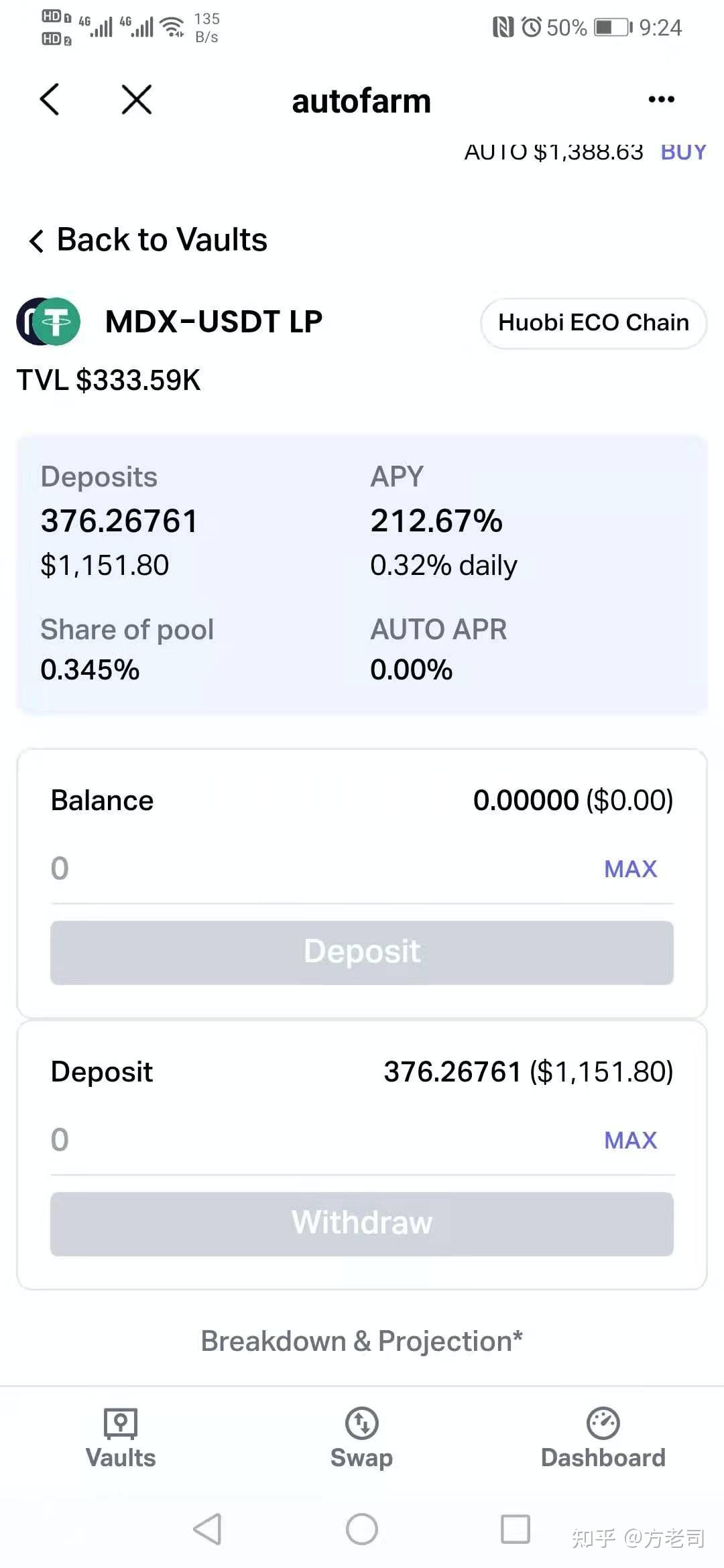Expand Breakdown & Projection section
Image resolution: width=724 pixels, height=1568 pixels.
[x=362, y=1342]
